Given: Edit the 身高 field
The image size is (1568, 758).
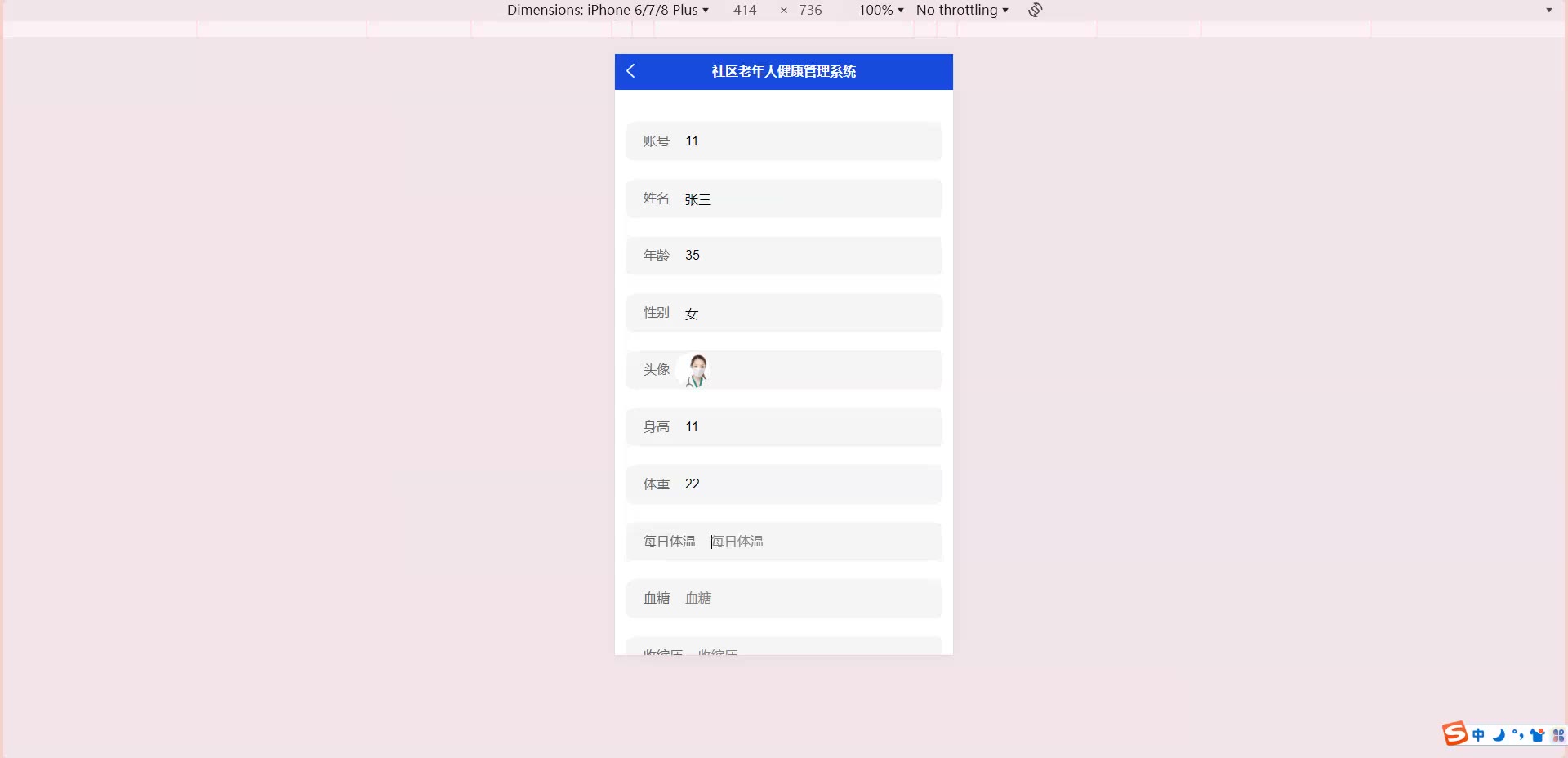Looking at the screenshot, I should pos(808,427).
